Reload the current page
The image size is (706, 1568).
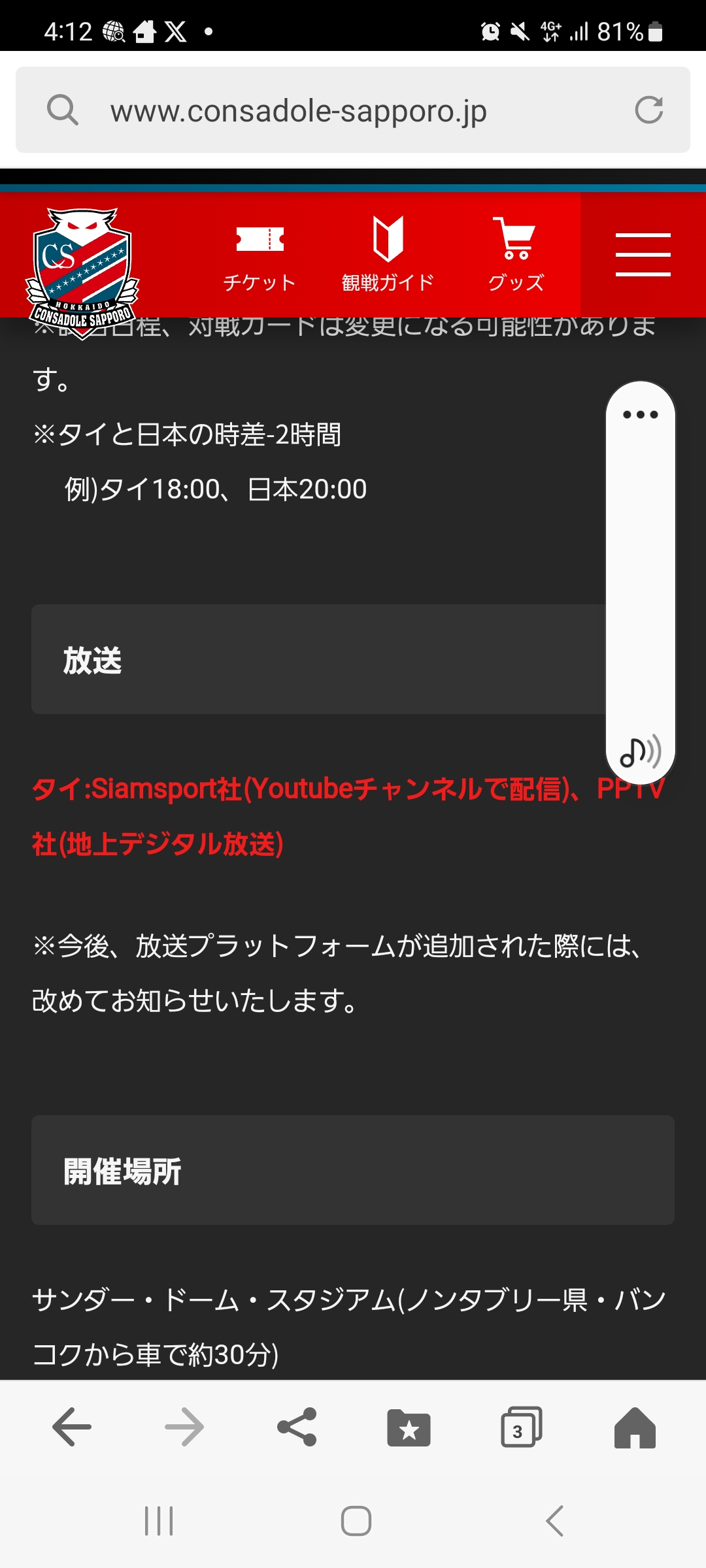[648, 110]
